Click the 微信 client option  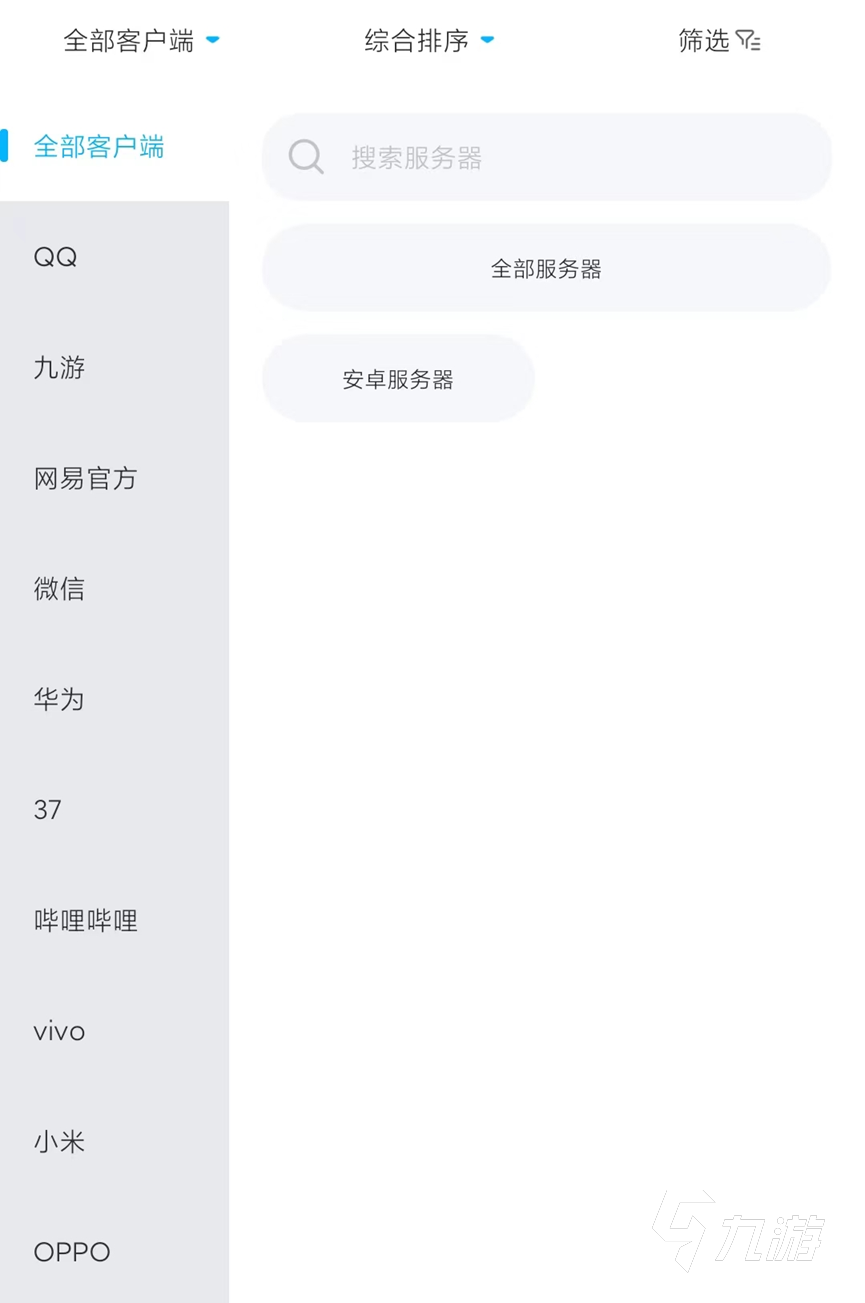(x=59, y=589)
